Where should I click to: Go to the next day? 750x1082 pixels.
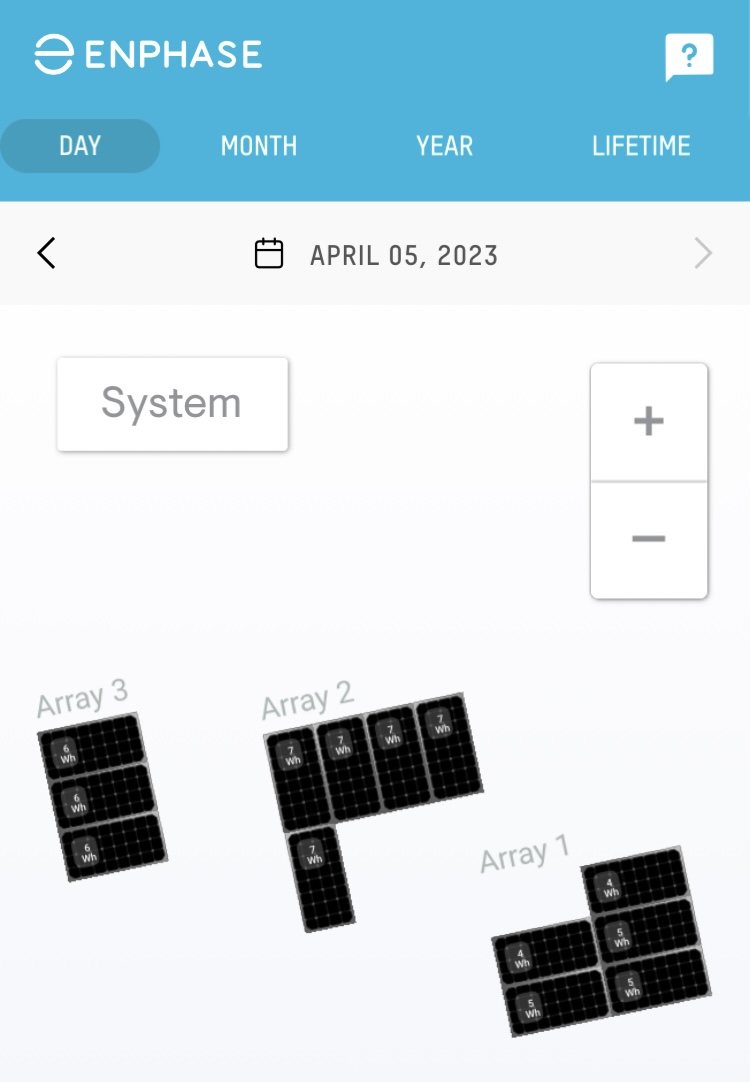(703, 254)
